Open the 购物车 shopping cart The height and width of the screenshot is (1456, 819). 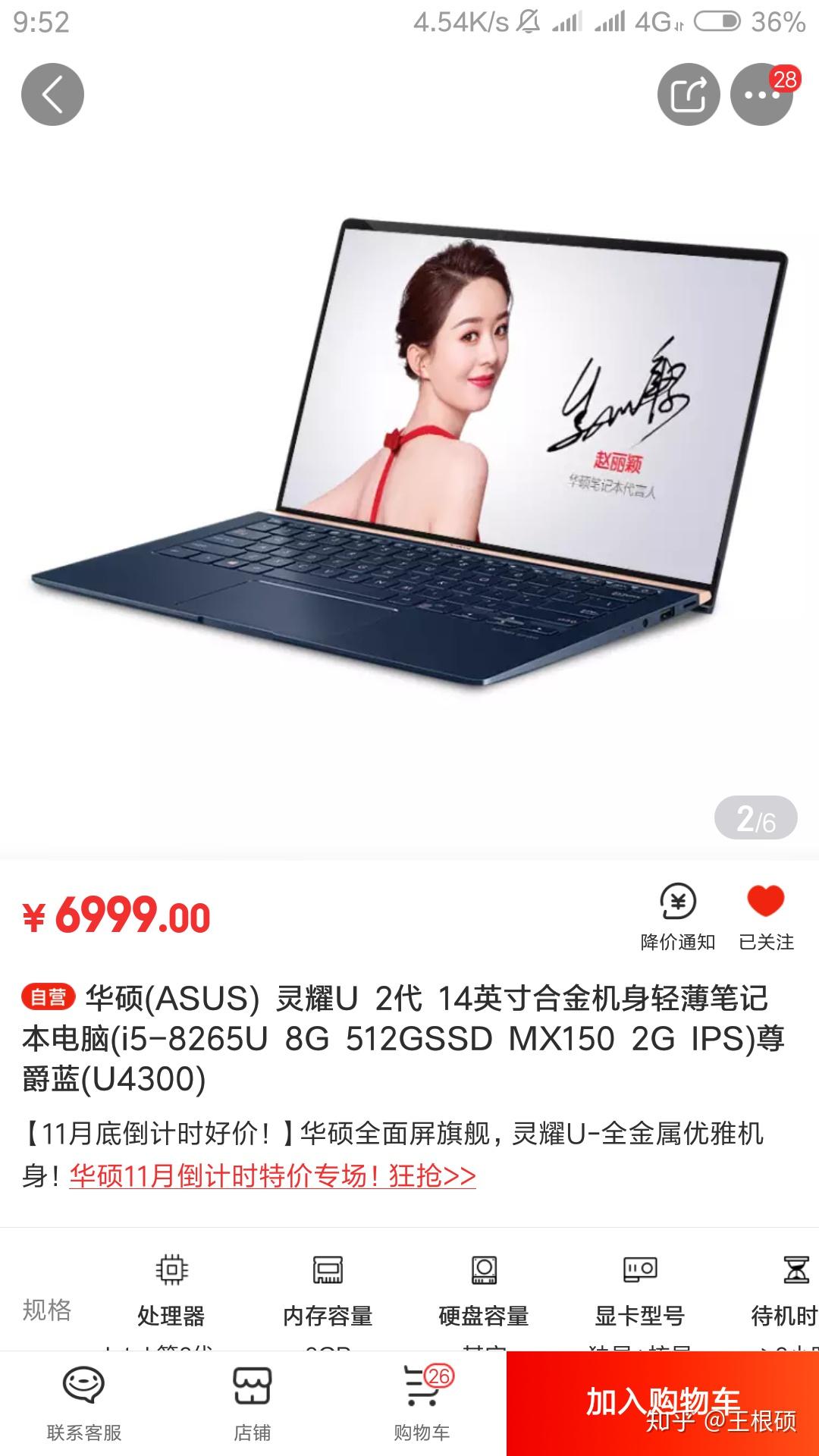tap(422, 1404)
